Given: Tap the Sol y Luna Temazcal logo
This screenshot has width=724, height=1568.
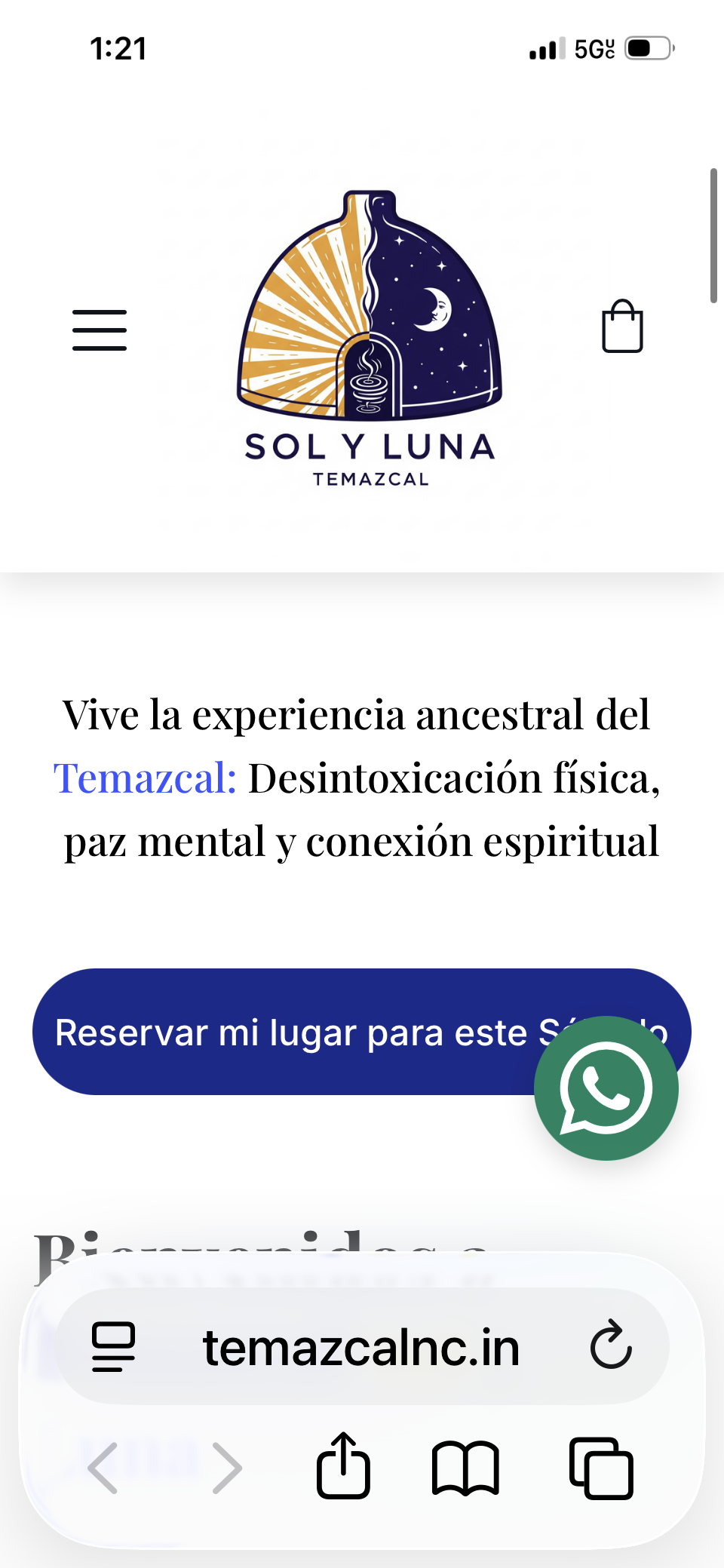Looking at the screenshot, I should tap(370, 339).
